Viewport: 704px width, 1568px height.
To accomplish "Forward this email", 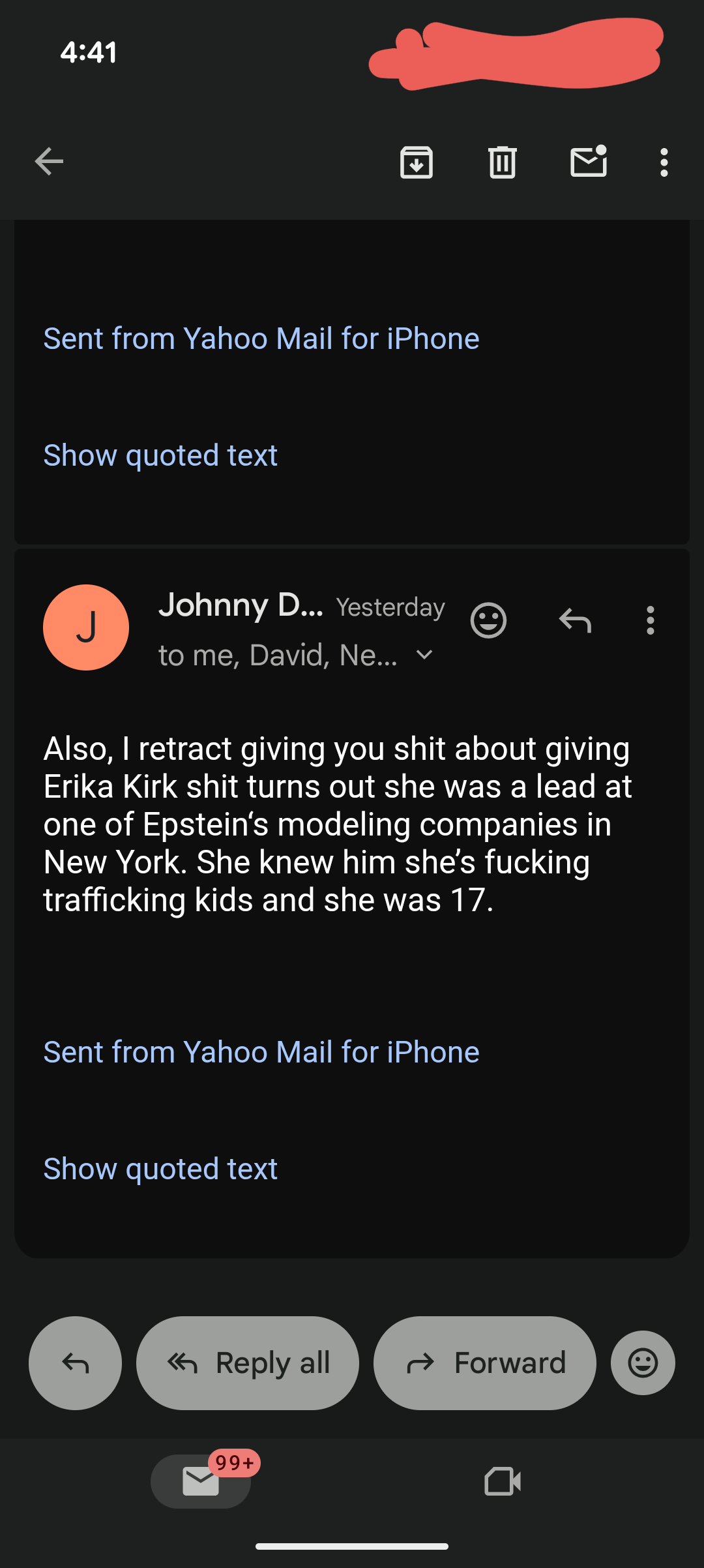I will pyautogui.click(x=485, y=1363).
